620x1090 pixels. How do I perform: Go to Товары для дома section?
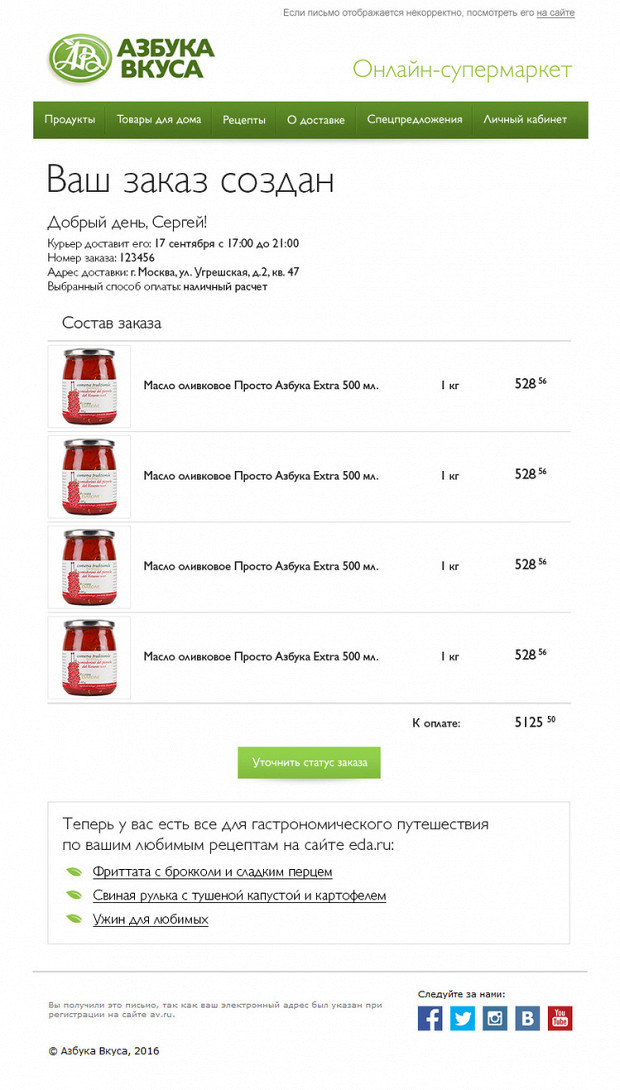(158, 120)
